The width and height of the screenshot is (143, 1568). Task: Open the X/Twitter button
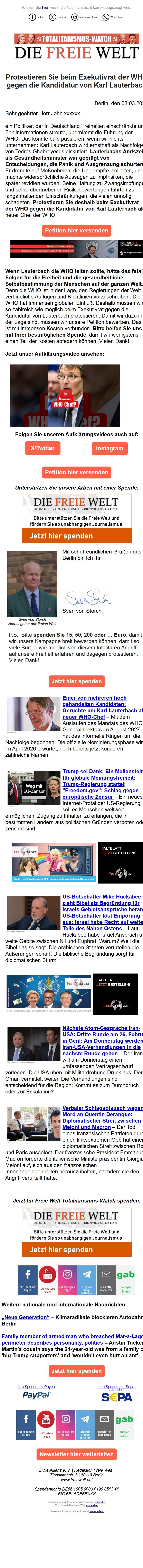tap(42, 448)
